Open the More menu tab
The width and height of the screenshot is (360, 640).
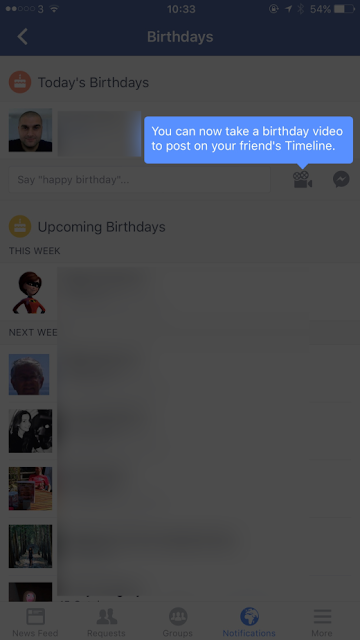322,622
